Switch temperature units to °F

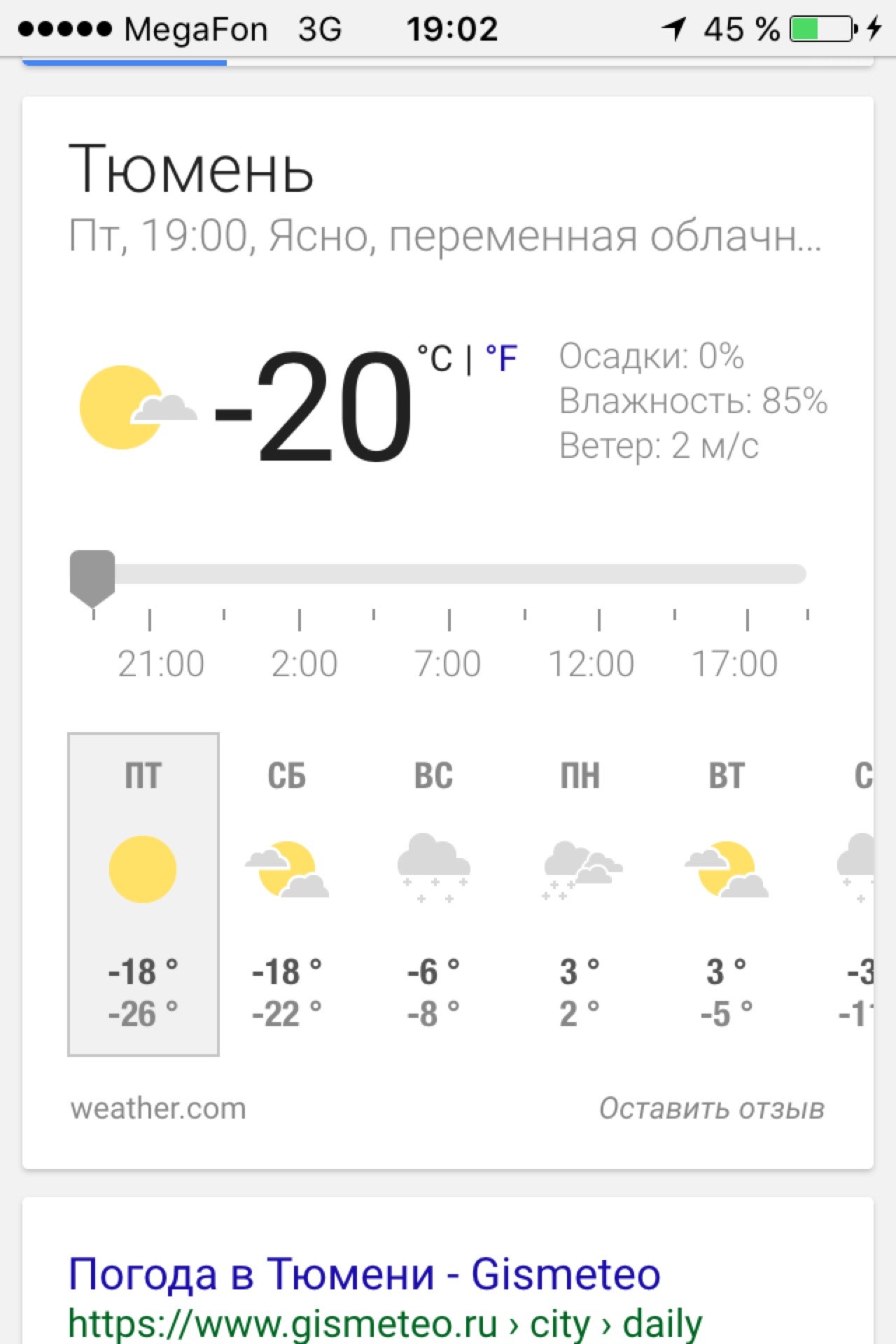pos(501,358)
